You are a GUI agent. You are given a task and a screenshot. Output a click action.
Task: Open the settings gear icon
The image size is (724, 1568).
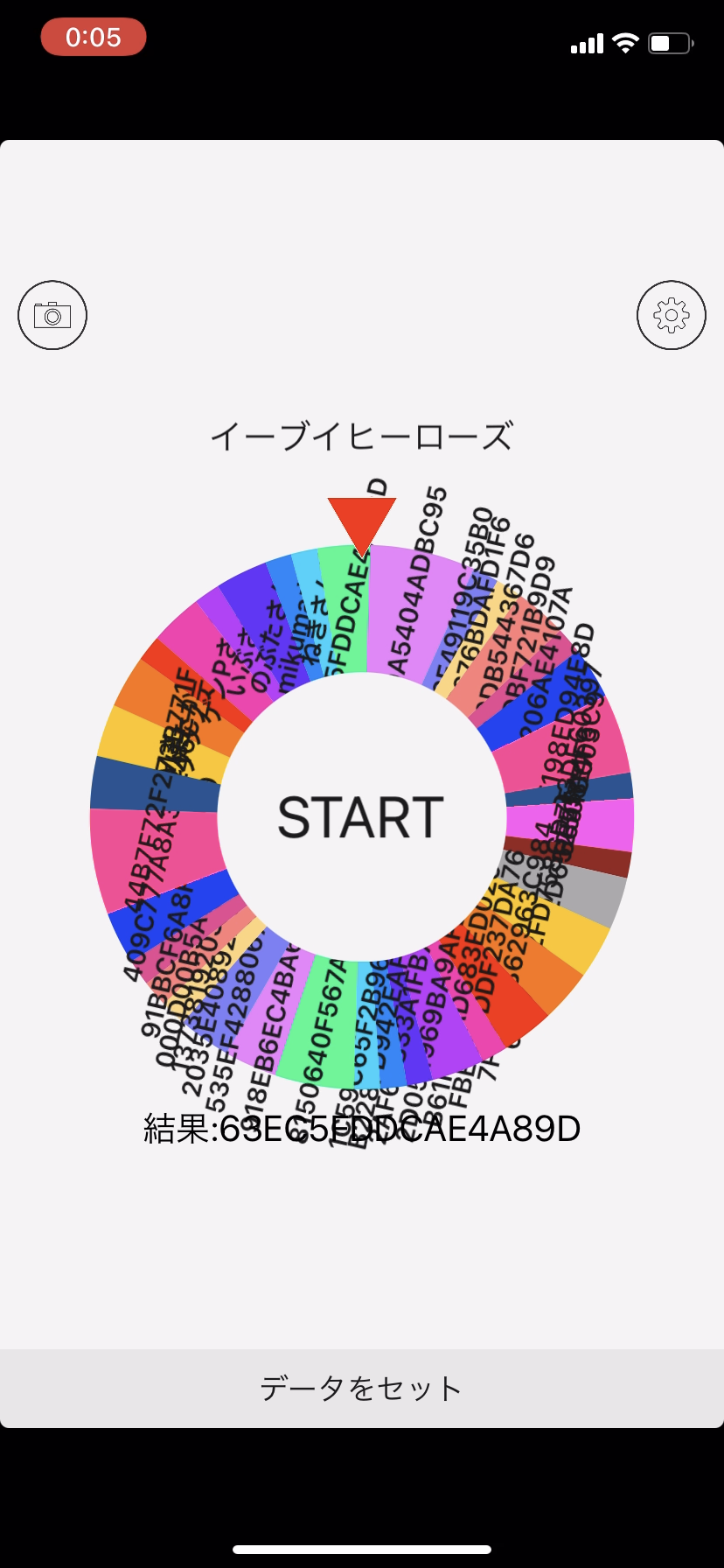click(671, 316)
